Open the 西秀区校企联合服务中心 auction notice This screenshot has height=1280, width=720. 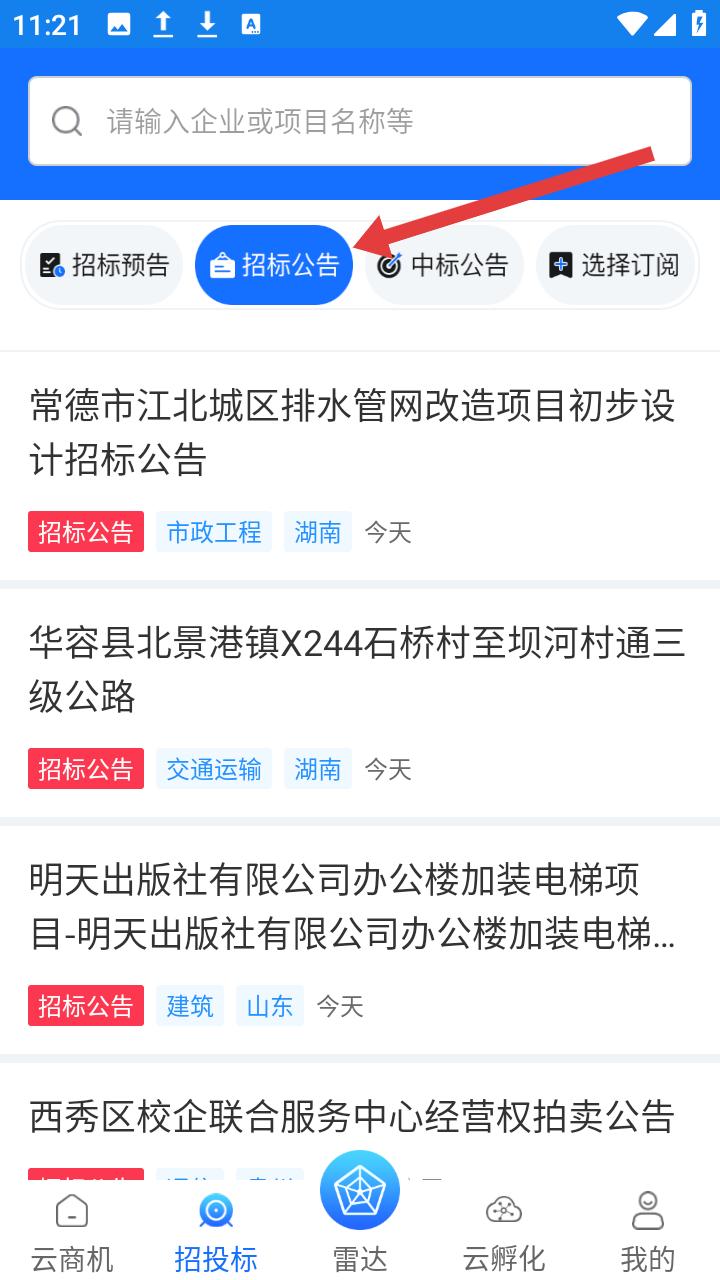click(360, 1117)
